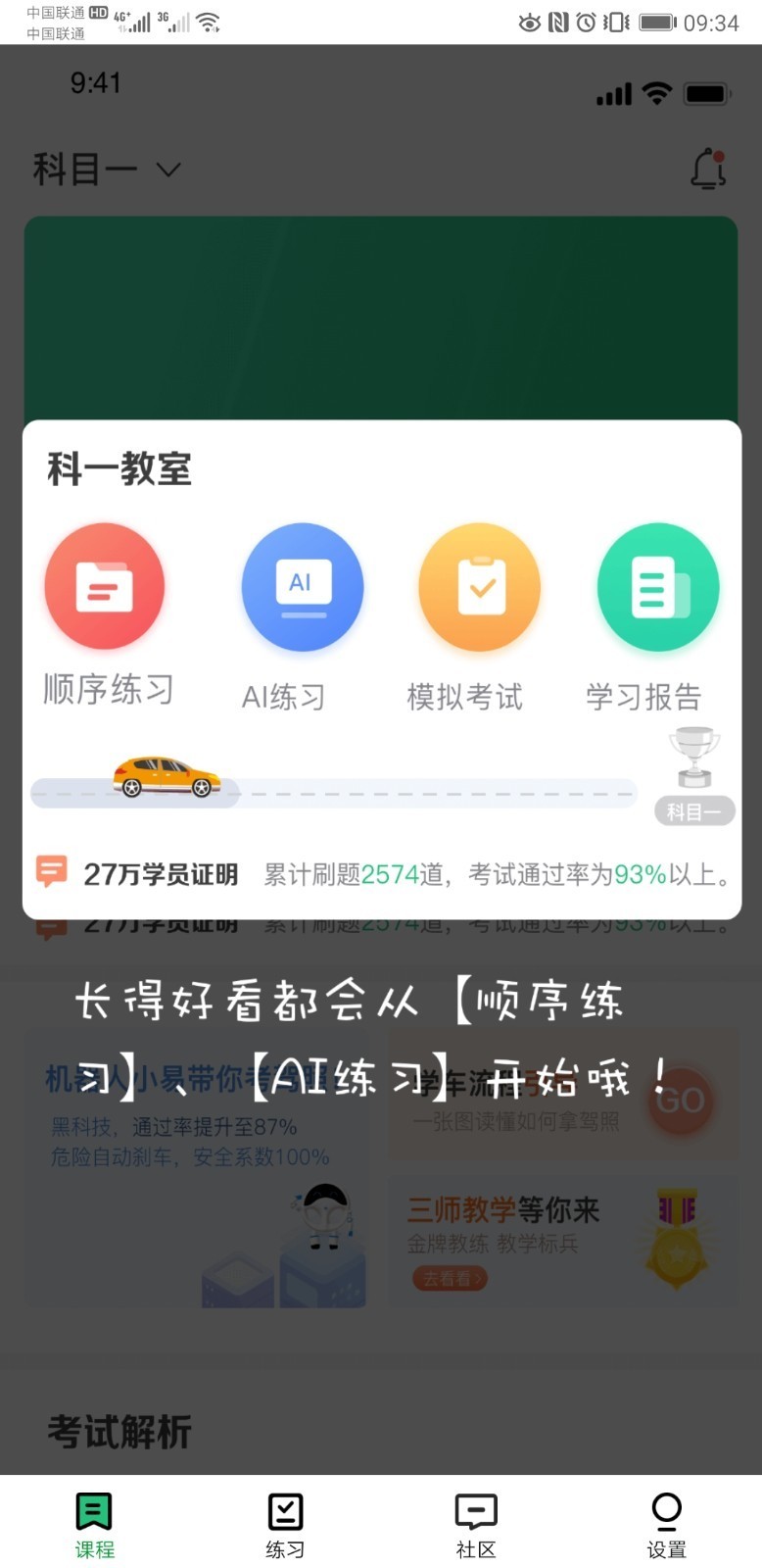The width and height of the screenshot is (762, 1568).
Task: Start AI练习 practice mode
Action: [x=303, y=587]
